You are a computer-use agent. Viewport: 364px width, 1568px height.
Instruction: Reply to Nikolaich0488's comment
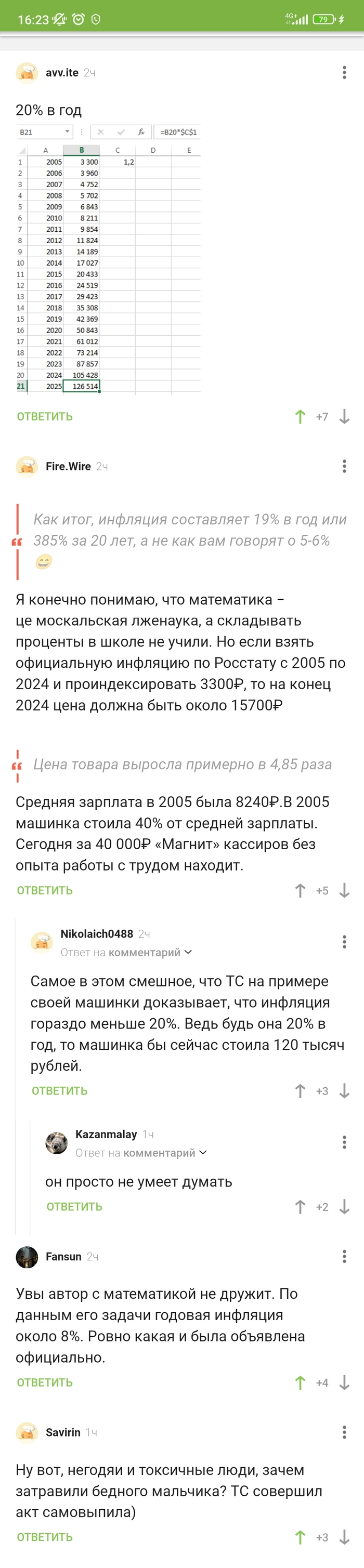(59, 1091)
